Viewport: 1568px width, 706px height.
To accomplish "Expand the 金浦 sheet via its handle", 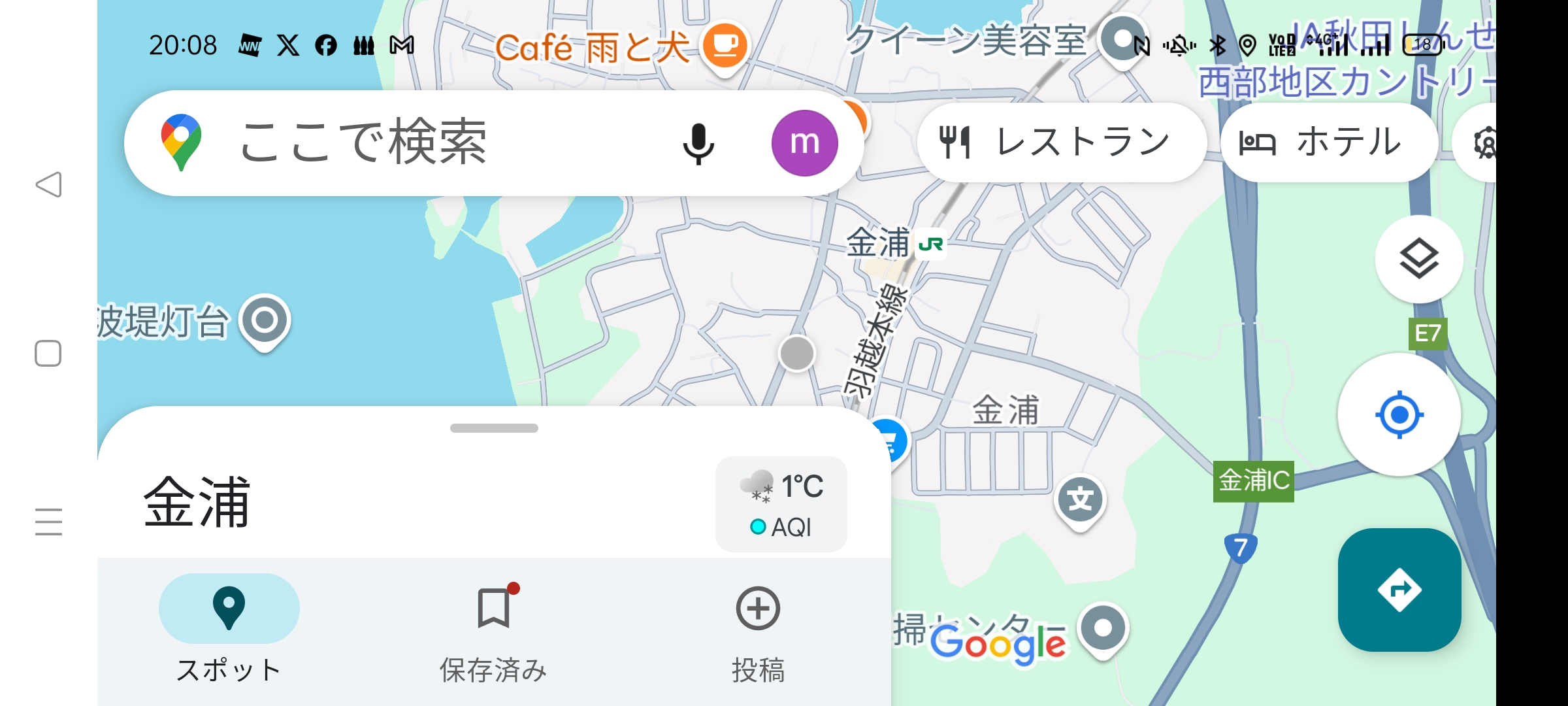I will (494, 428).
